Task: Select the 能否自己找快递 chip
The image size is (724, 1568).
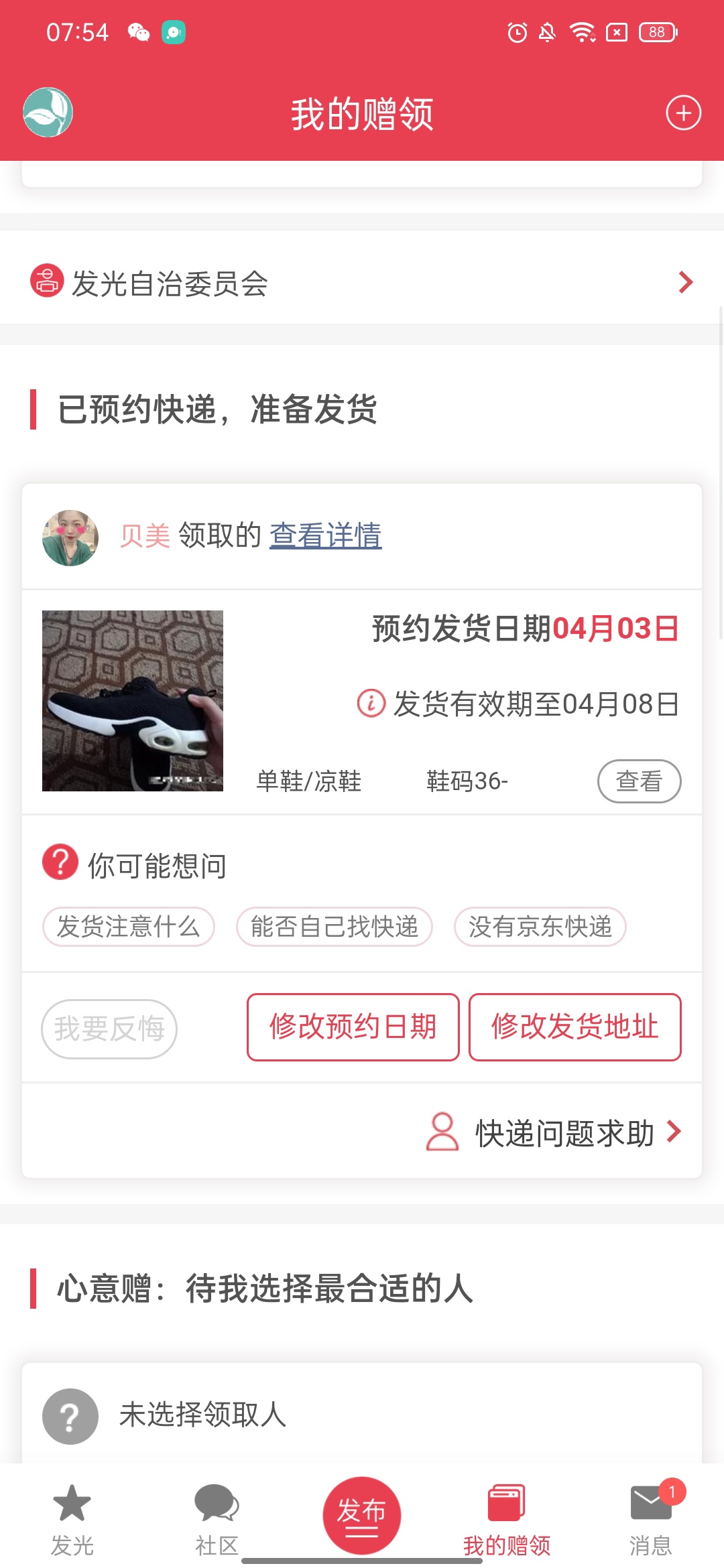Action: coord(335,927)
